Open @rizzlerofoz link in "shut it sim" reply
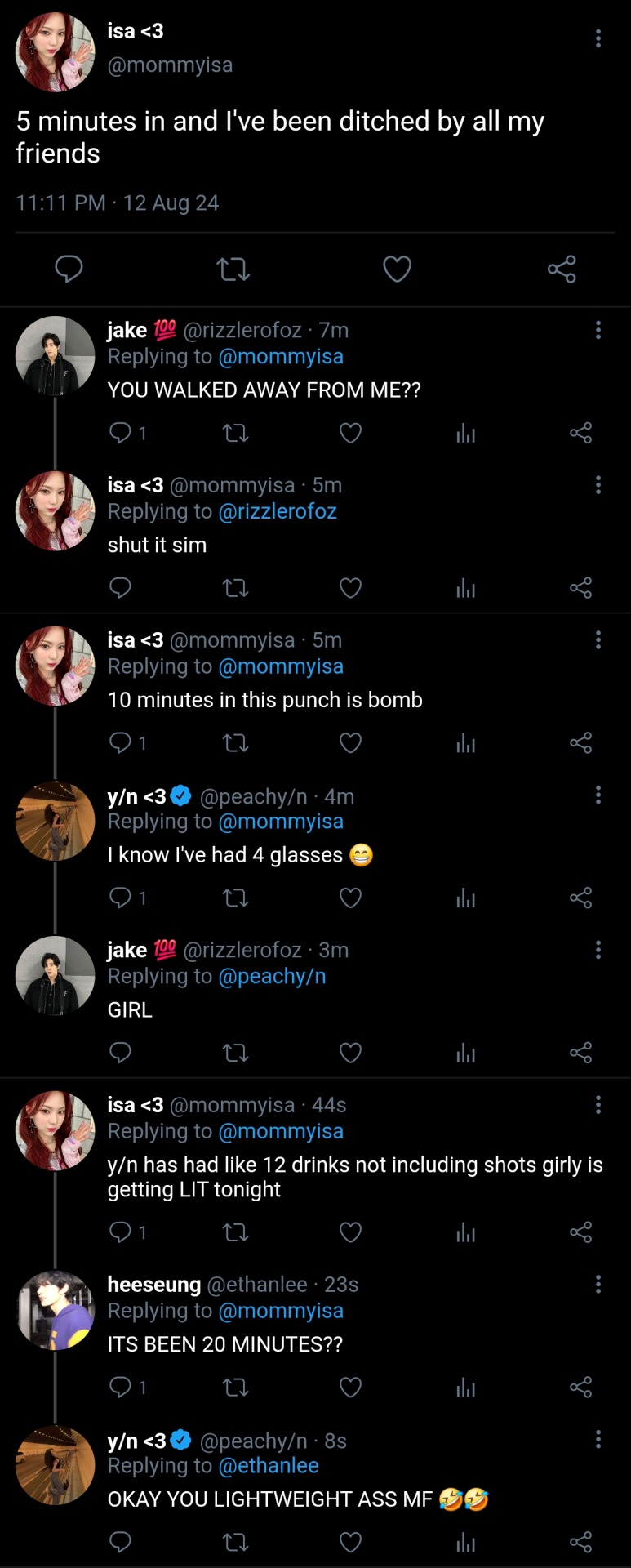 (x=278, y=512)
